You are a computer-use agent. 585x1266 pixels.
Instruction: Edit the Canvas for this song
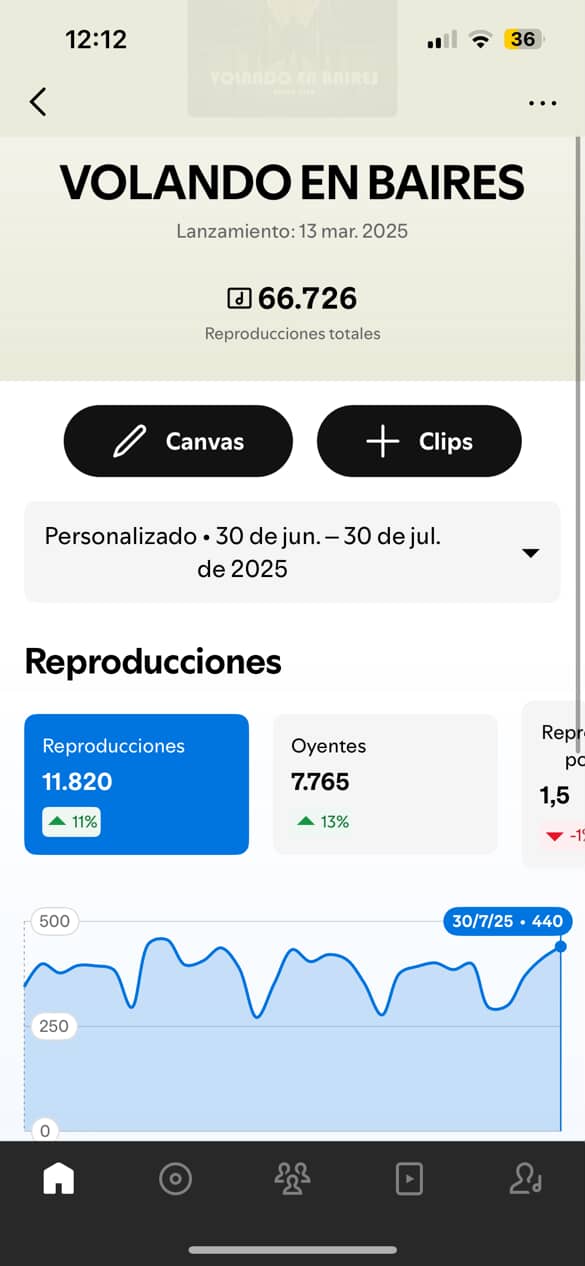point(178,441)
